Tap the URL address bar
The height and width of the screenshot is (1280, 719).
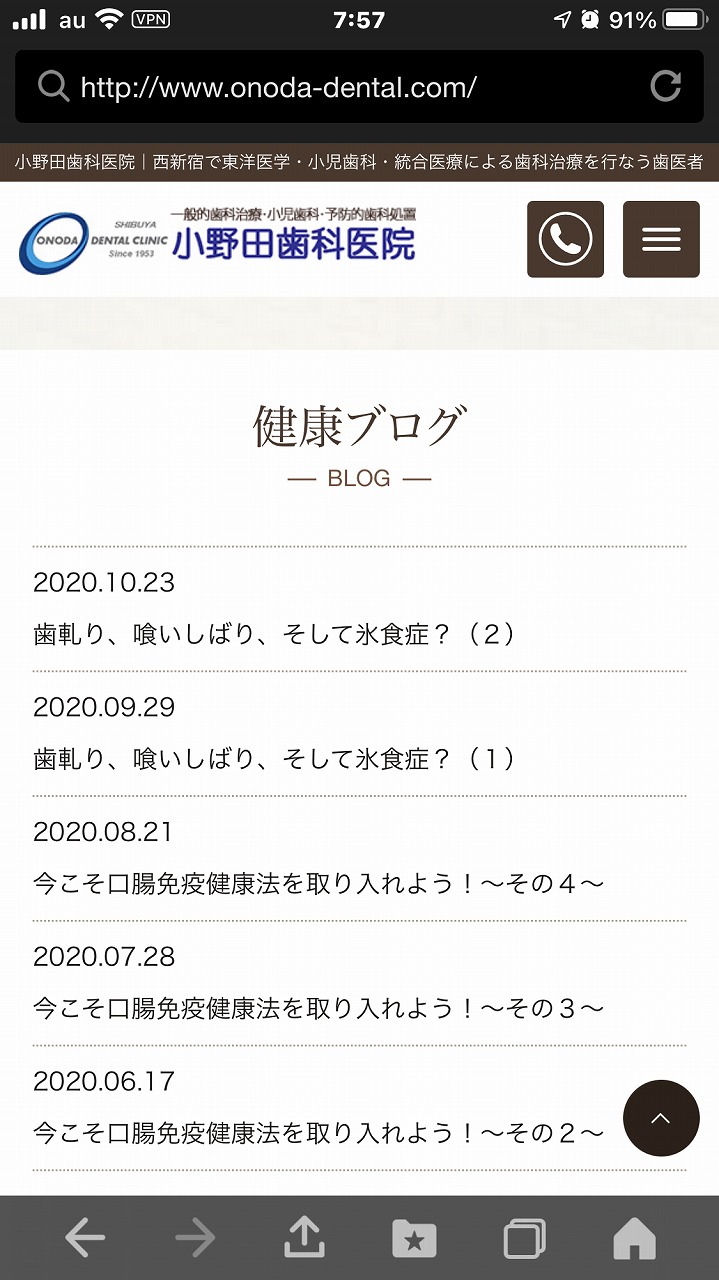pyautogui.click(x=340, y=87)
